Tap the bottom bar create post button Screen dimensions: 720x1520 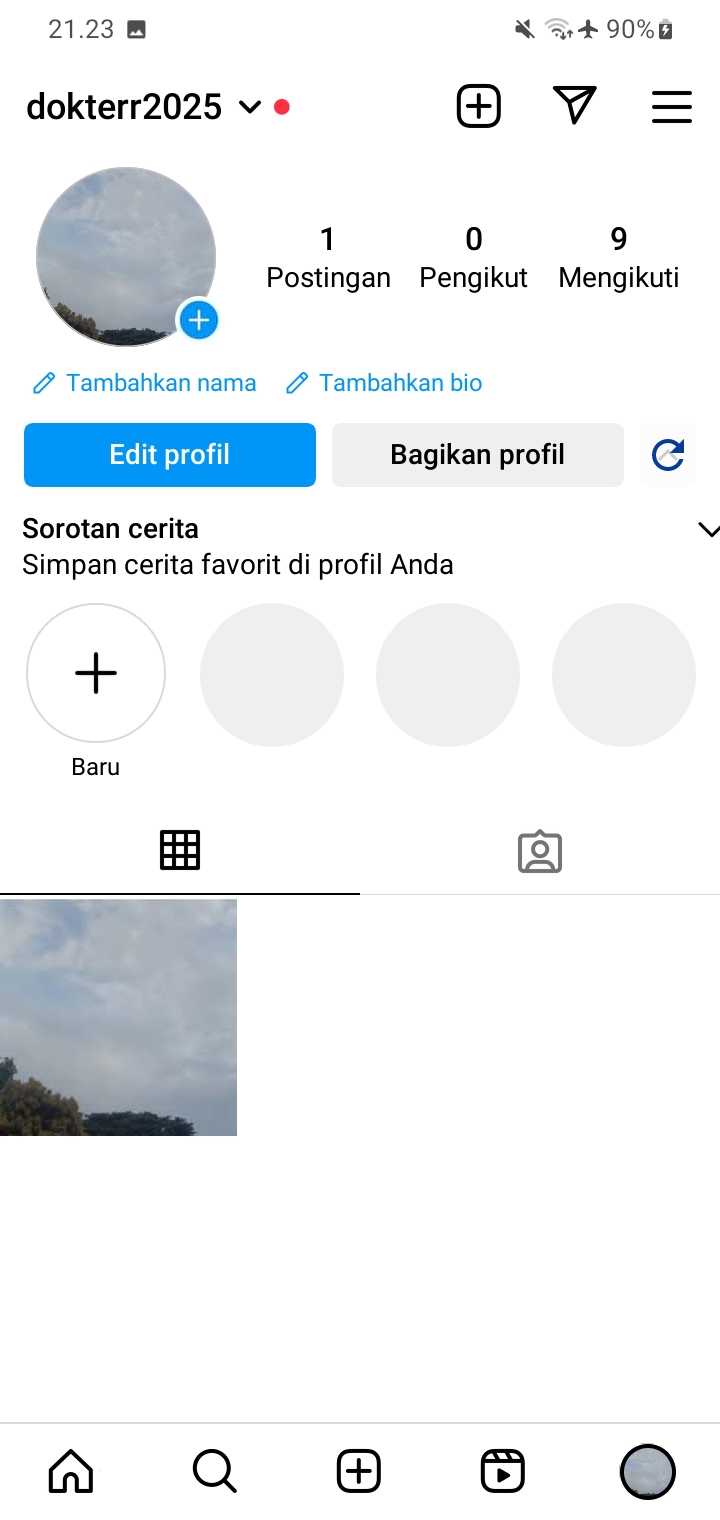coord(359,1471)
